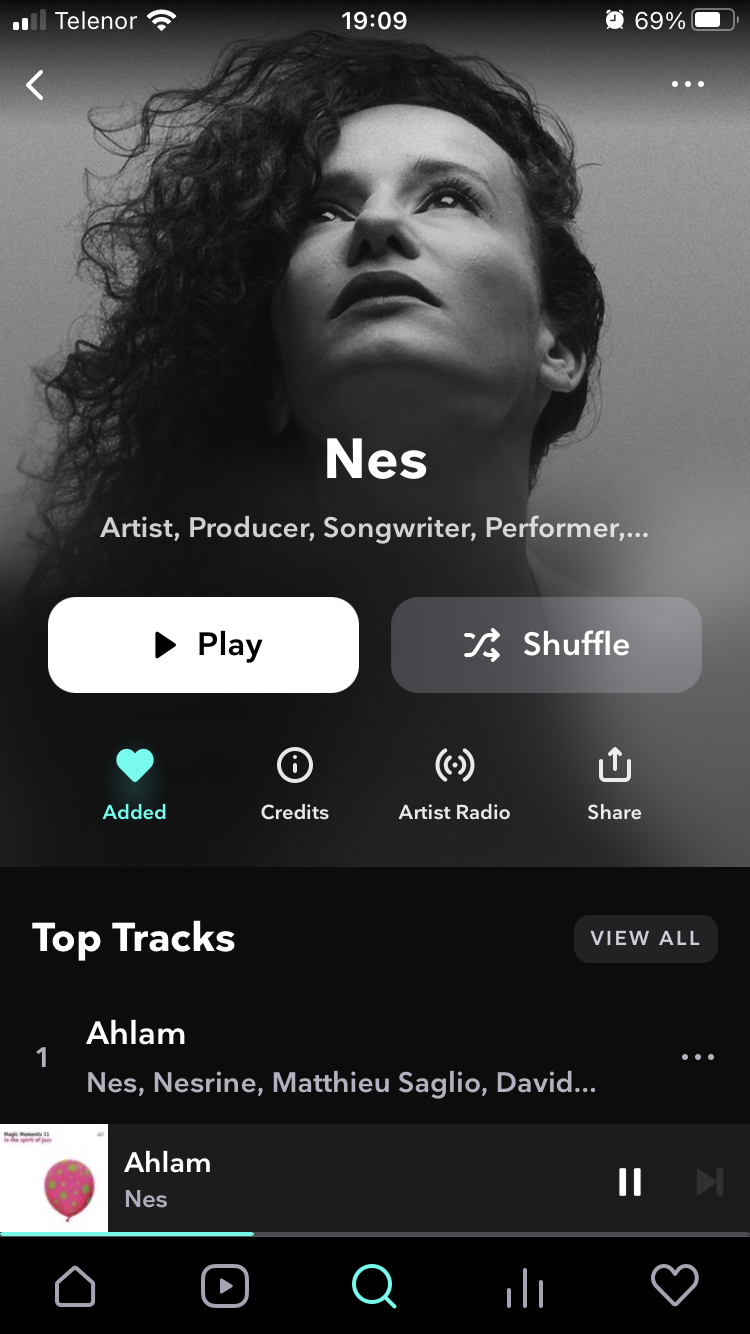
Task: Open the artist Credits
Action: (295, 785)
